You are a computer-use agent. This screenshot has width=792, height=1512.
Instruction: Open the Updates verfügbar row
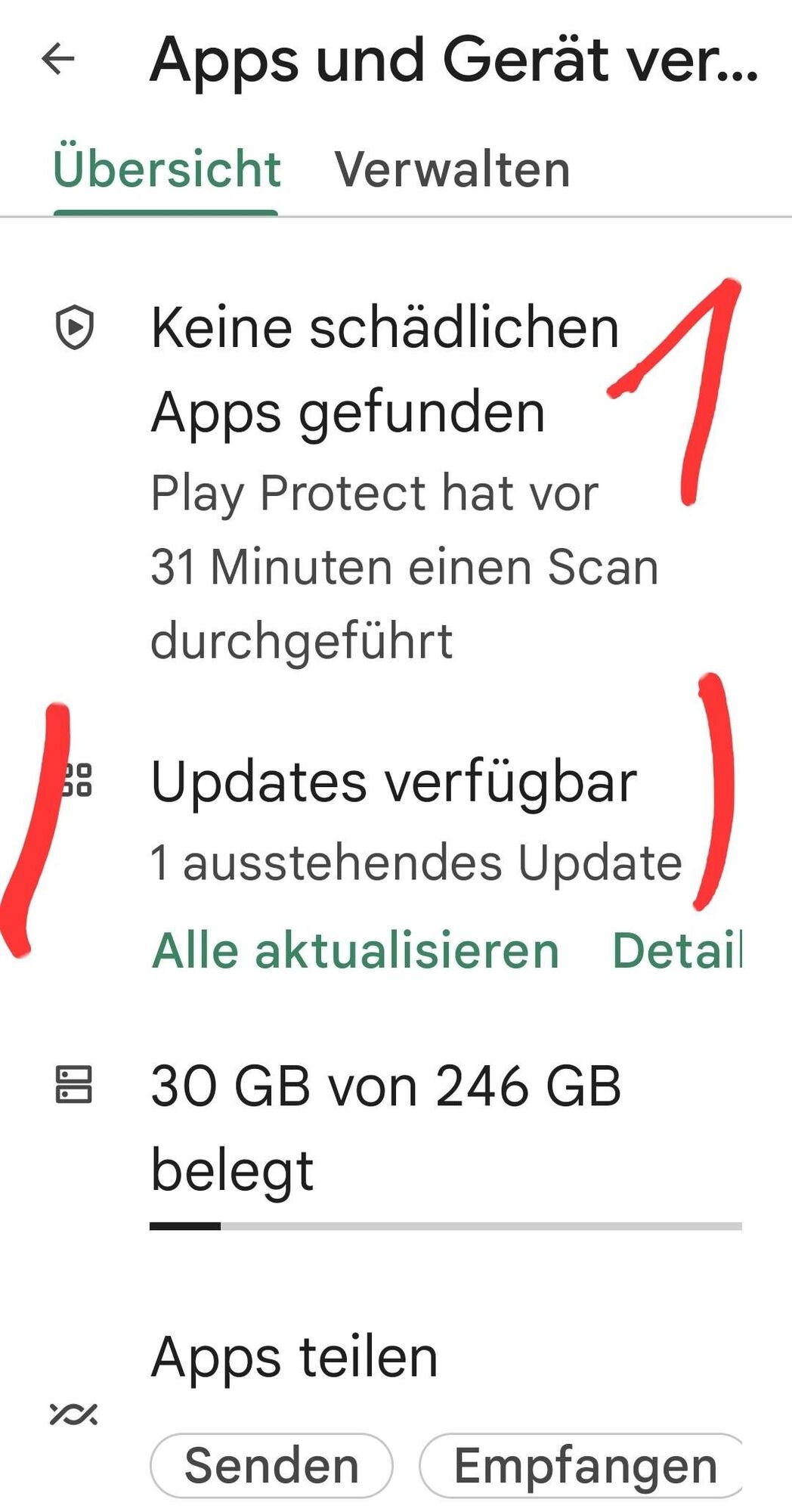click(x=393, y=782)
